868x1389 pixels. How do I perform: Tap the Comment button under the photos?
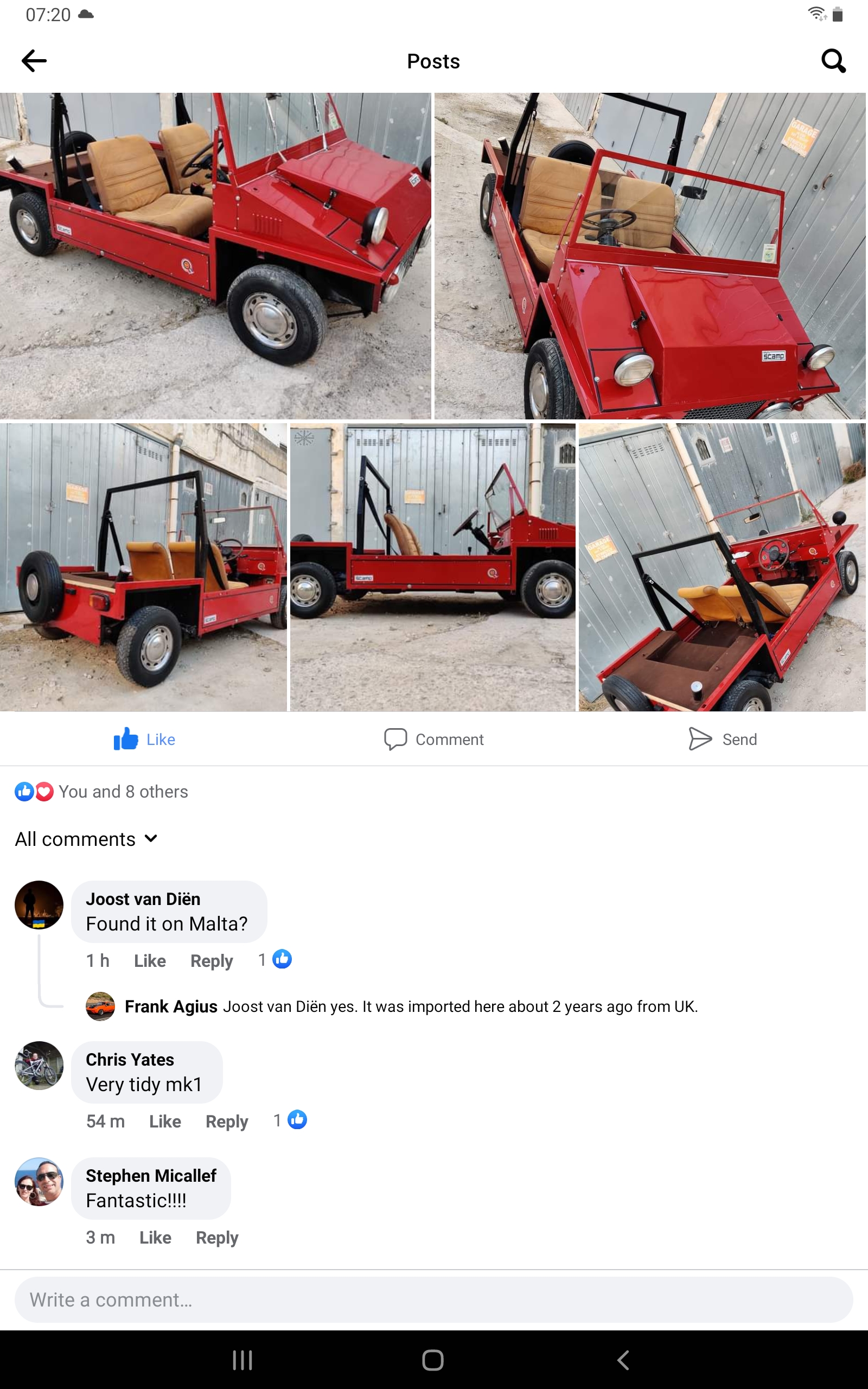click(434, 740)
